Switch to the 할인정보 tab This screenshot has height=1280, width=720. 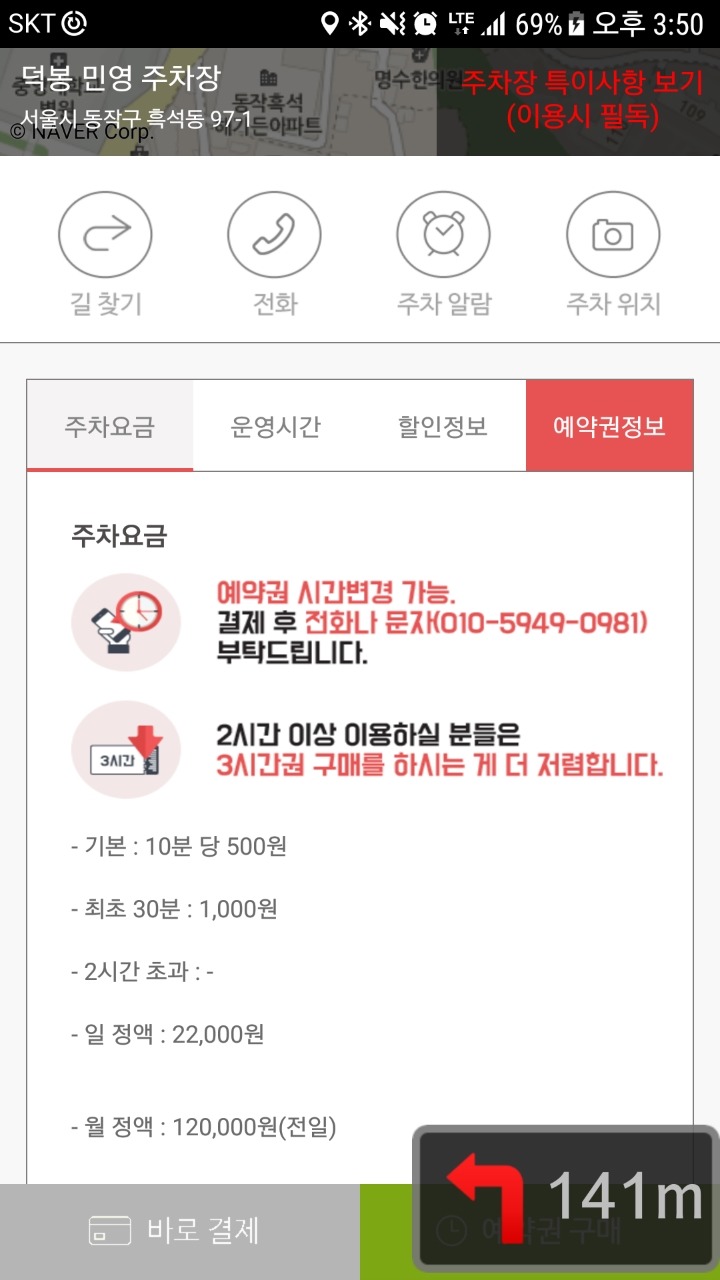click(443, 426)
